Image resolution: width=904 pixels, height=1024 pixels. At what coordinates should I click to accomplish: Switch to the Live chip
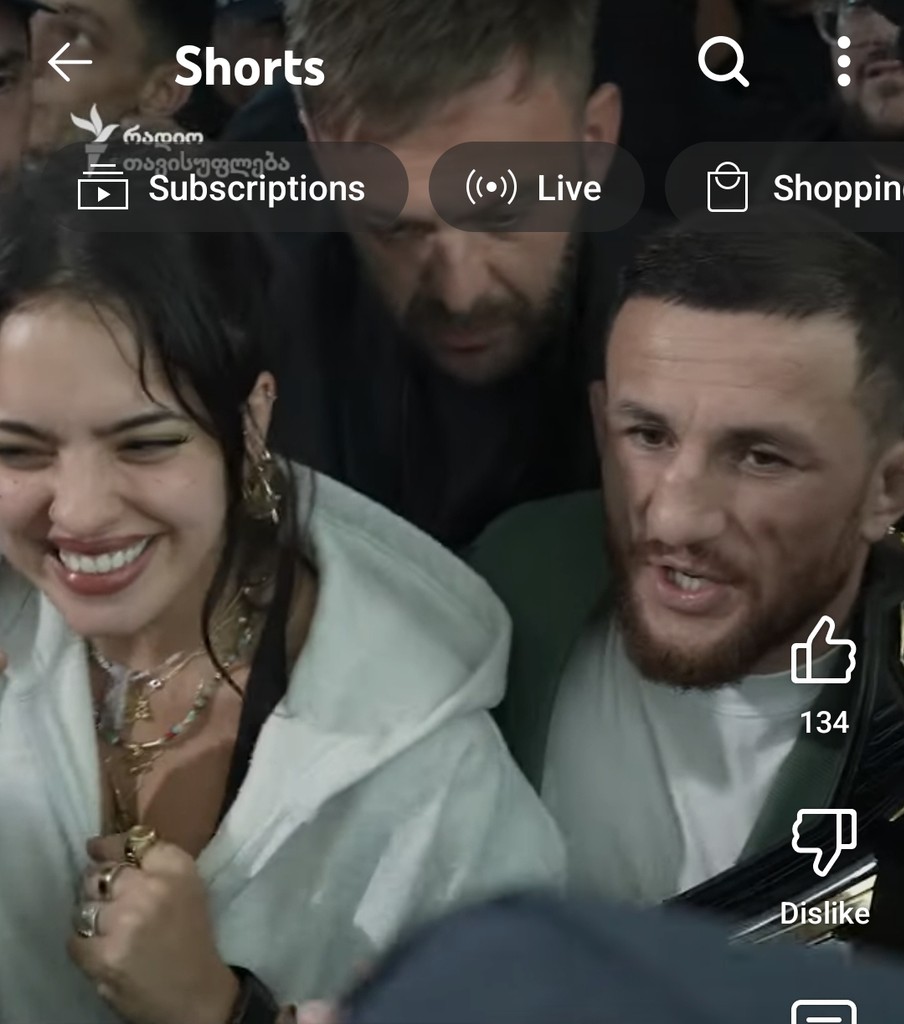pyautogui.click(x=536, y=188)
